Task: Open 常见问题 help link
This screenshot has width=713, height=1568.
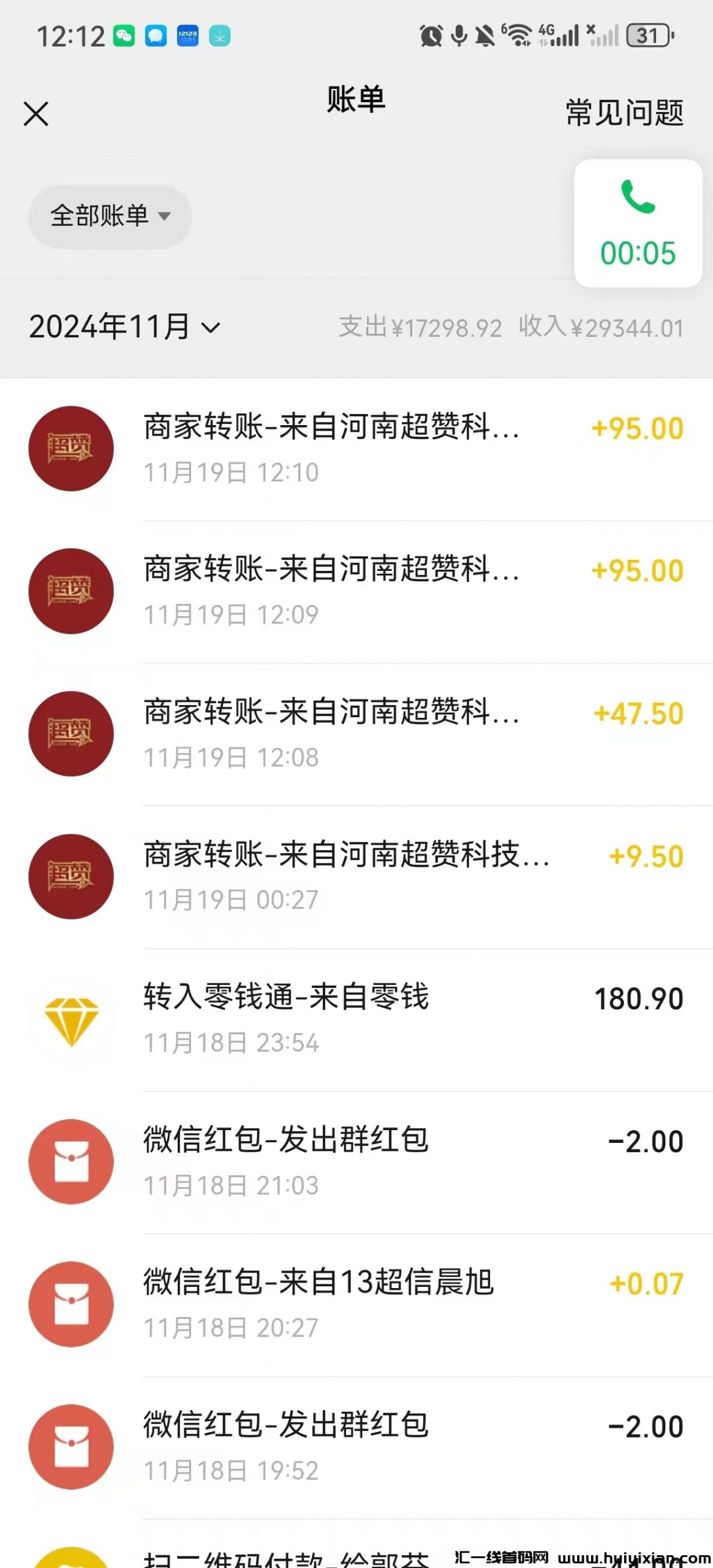Action: pyautogui.click(x=624, y=113)
